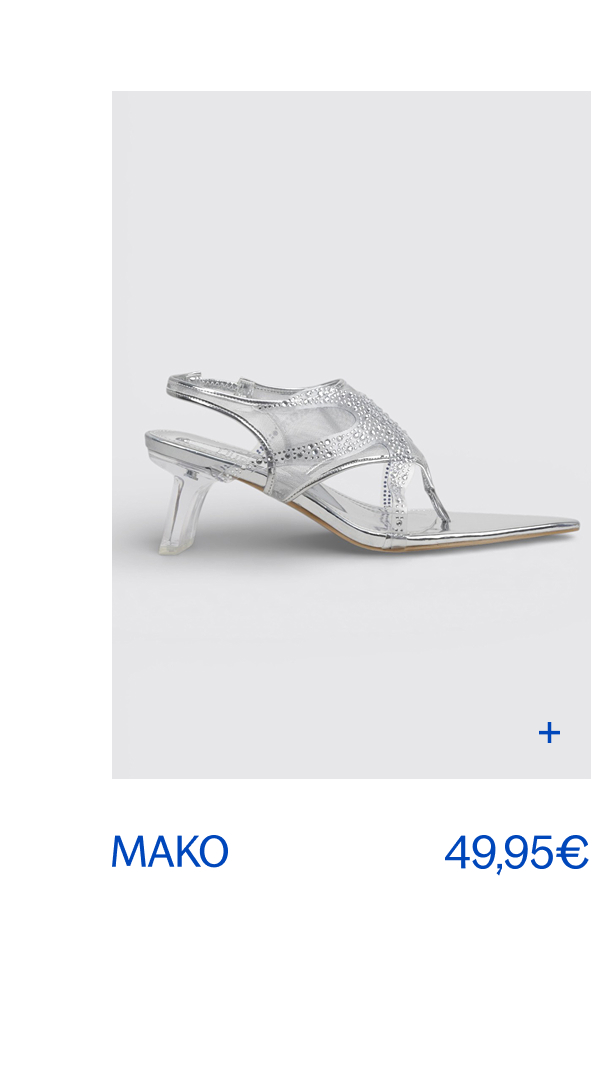Tap the plus icon to quick-add MAKO

(x=549, y=733)
